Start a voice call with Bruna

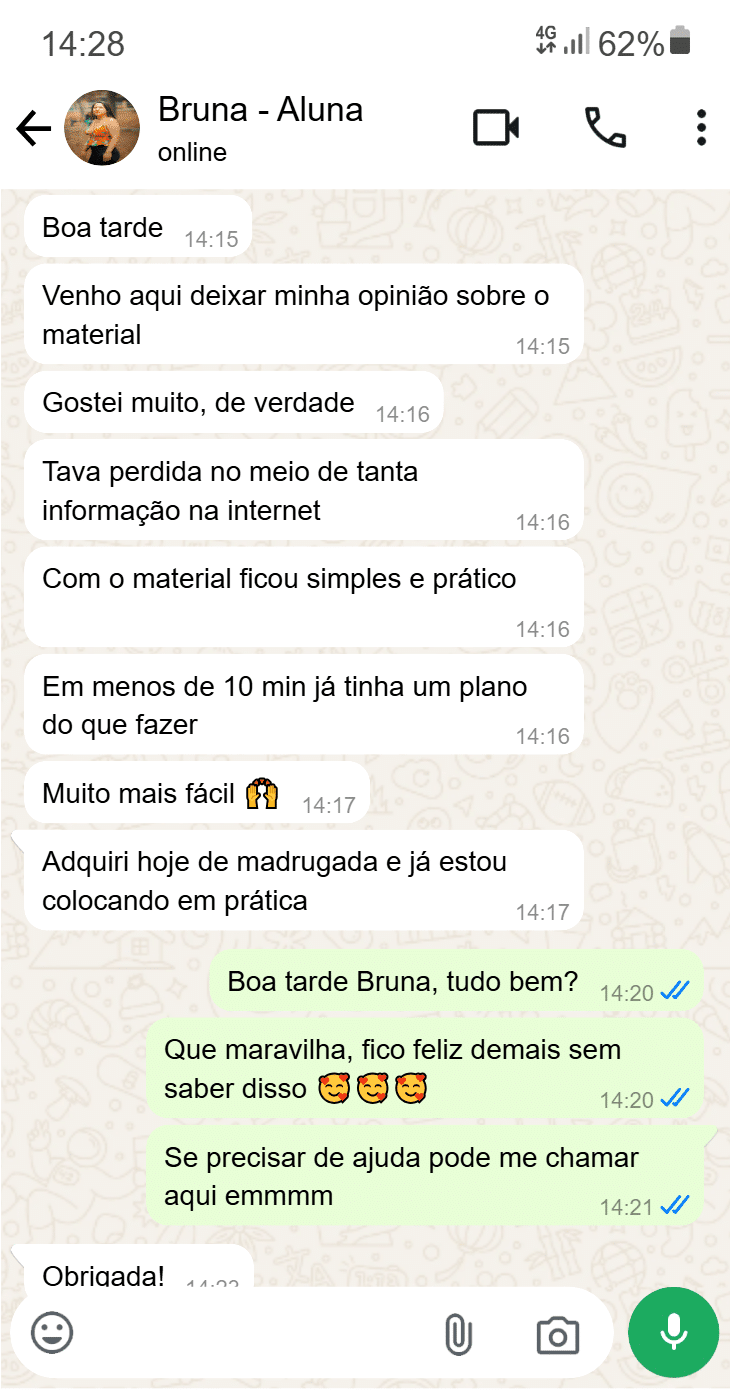(605, 128)
